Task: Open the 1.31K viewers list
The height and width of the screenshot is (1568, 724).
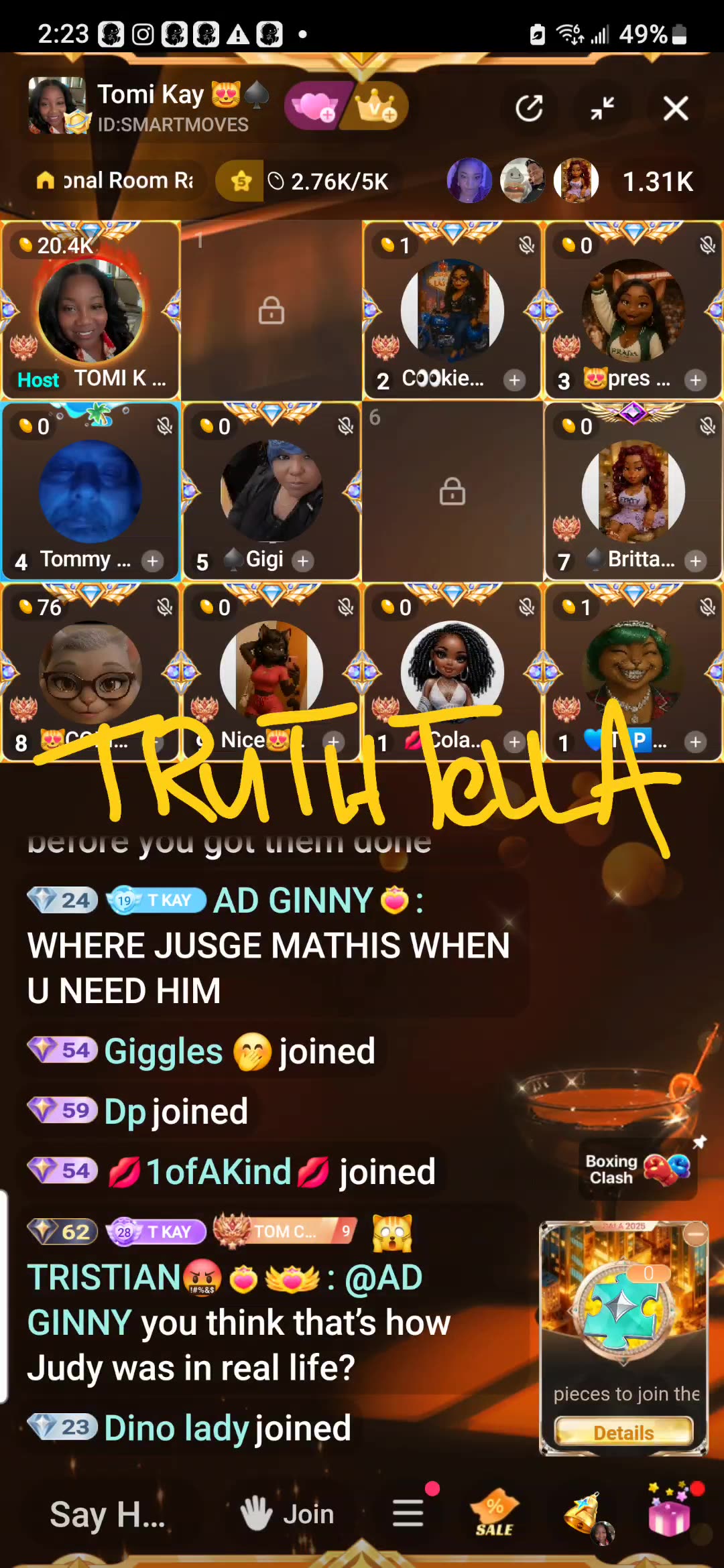Action: [x=657, y=182]
